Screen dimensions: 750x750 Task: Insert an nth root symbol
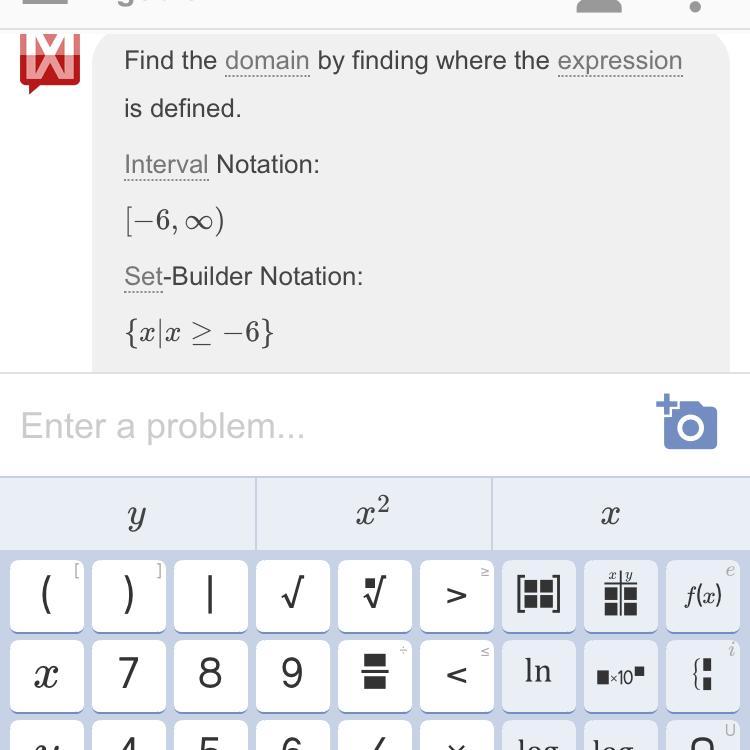click(x=374, y=596)
